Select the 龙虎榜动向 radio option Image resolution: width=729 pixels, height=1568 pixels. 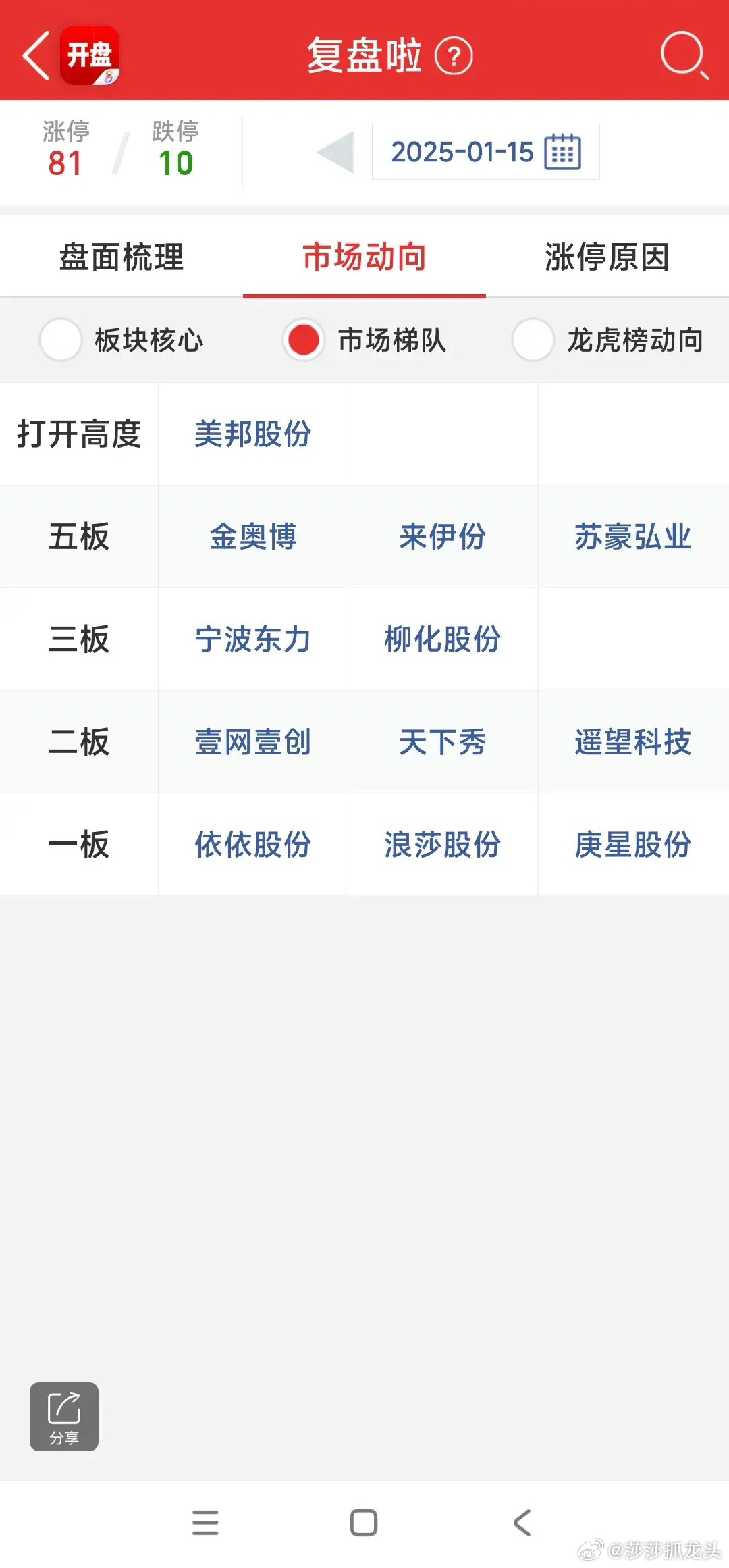[533, 340]
